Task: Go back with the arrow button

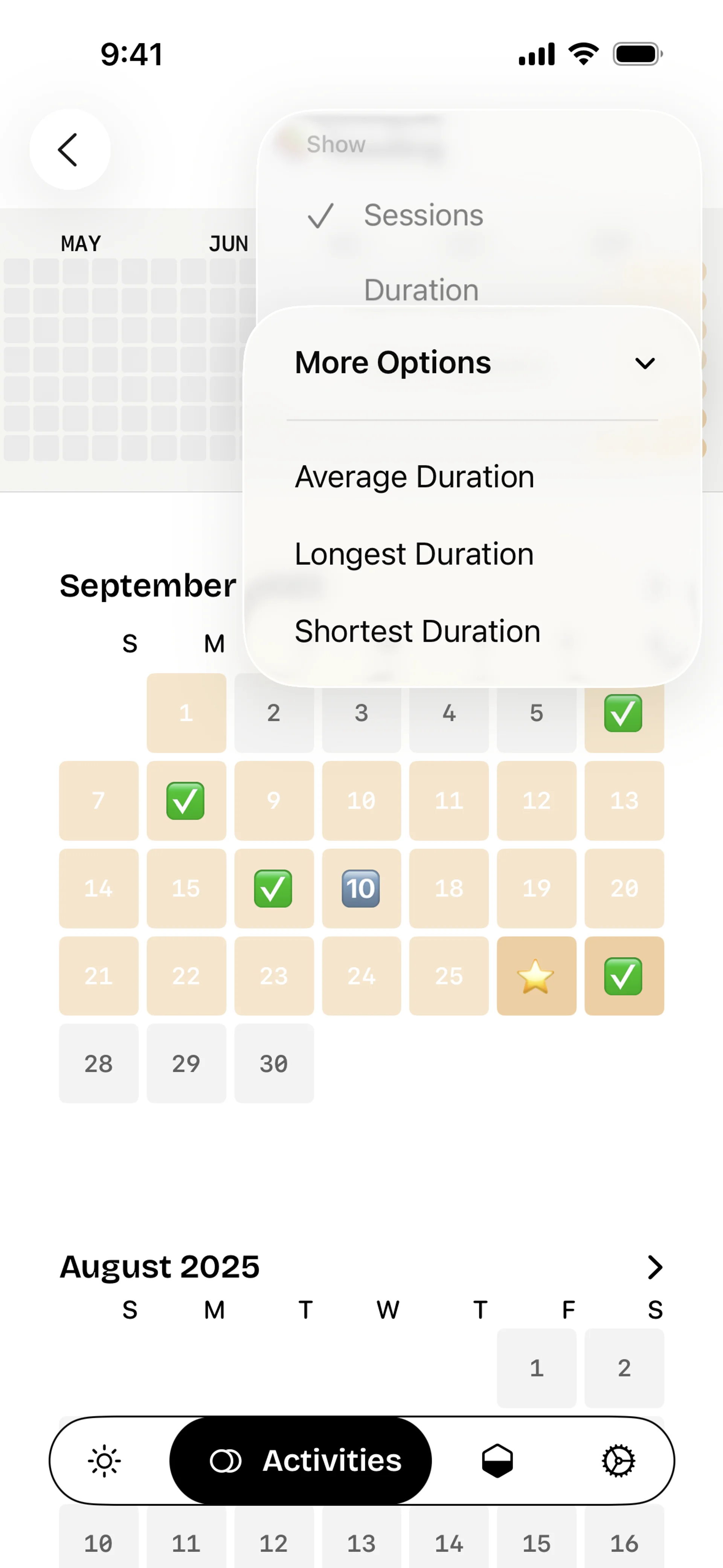Action: click(70, 150)
